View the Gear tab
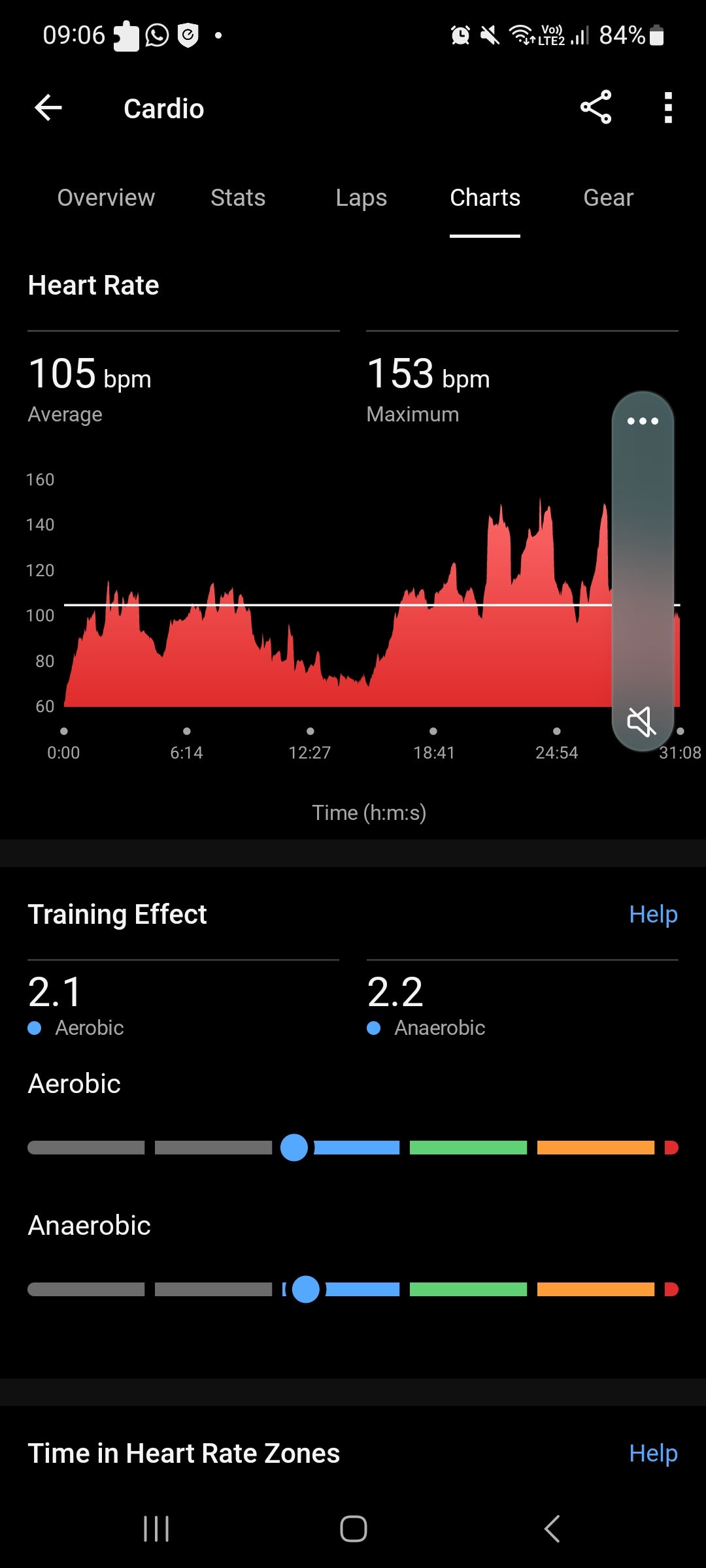This screenshot has height=1568, width=706. point(608,197)
